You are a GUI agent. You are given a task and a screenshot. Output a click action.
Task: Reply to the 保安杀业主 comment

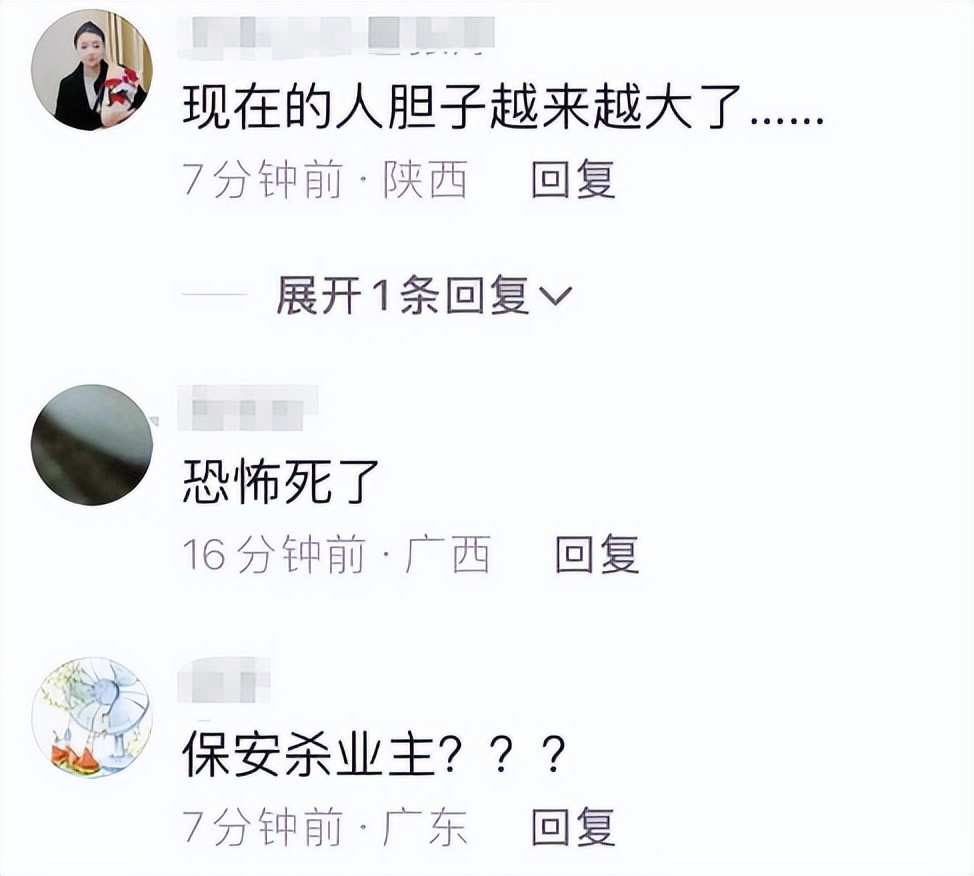pyautogui.click(x=572, y=827)
